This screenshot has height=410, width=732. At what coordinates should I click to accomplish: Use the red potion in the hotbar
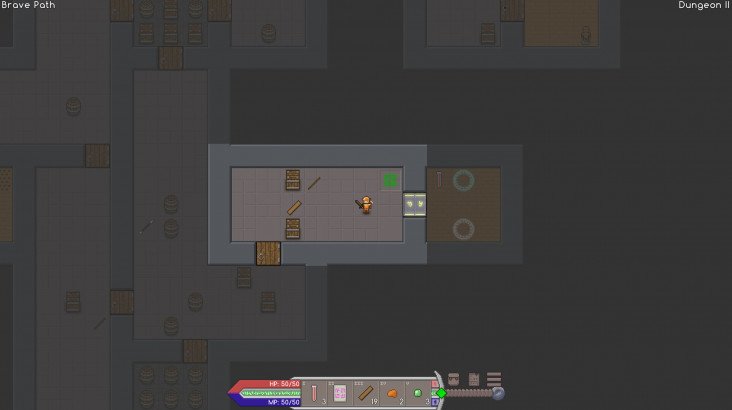point(313,393)
